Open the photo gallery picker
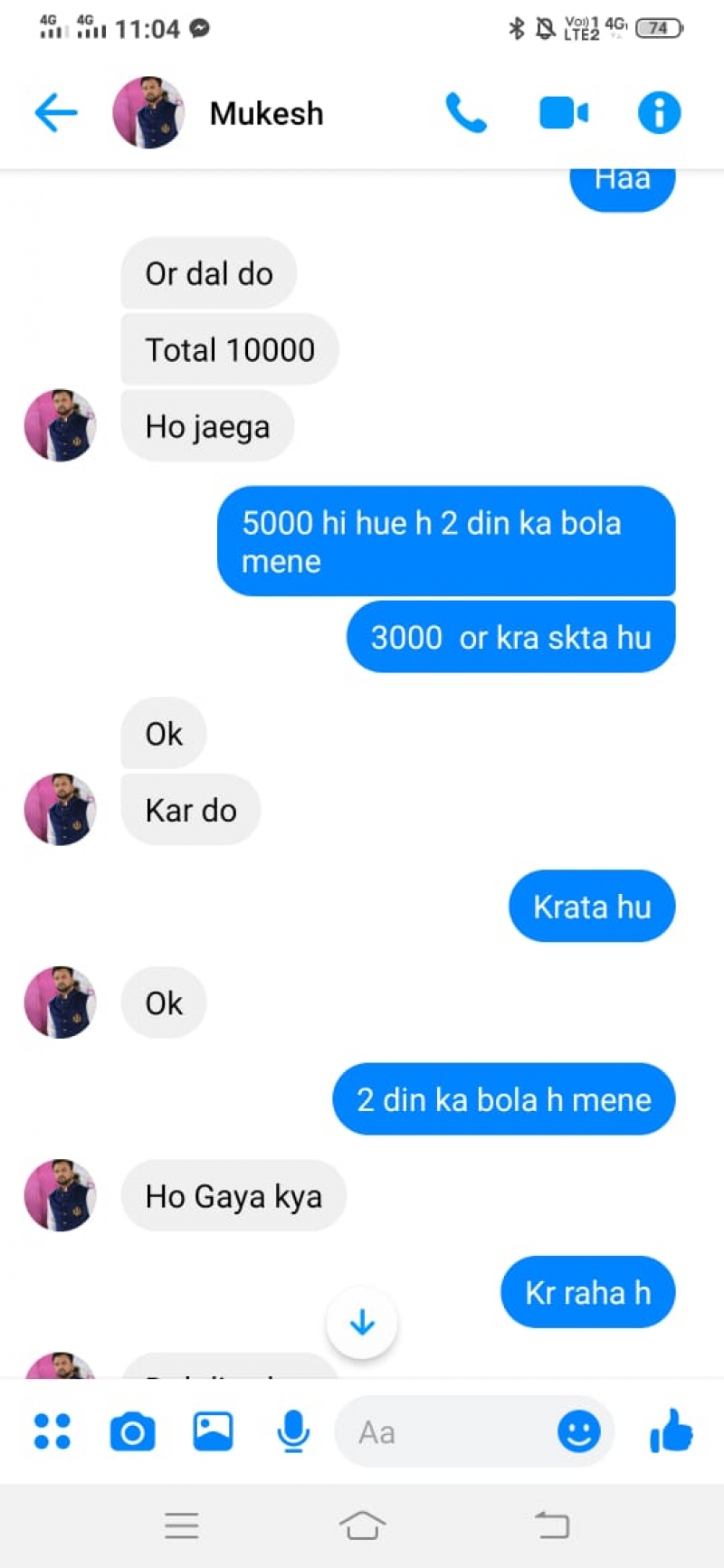This screenshot has width=724, height=1568. 213,1431
